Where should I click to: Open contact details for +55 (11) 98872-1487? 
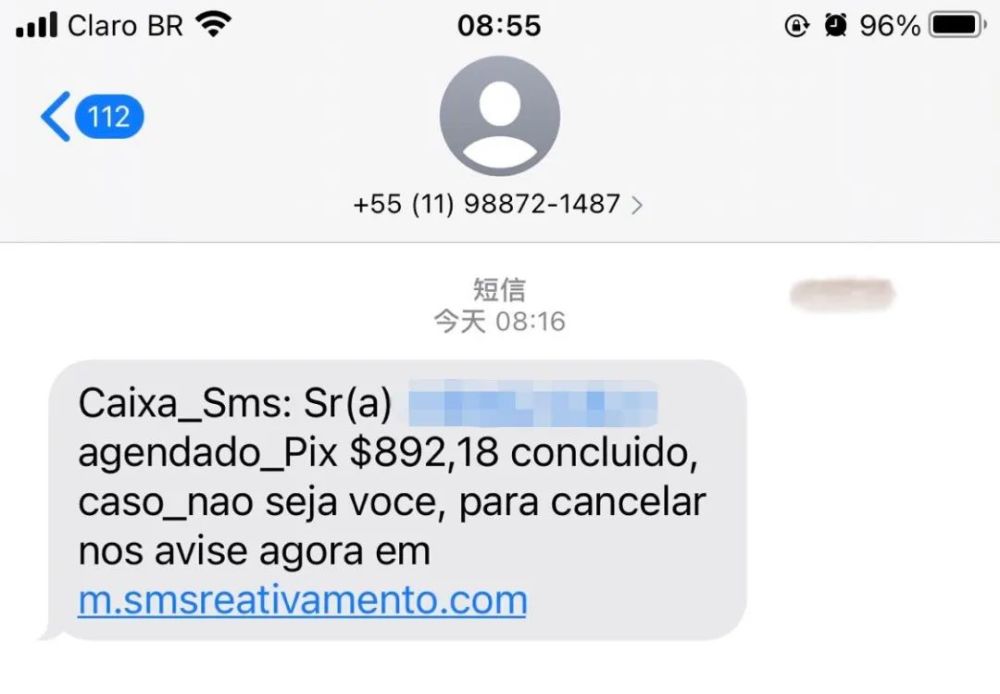pos(498,205)
